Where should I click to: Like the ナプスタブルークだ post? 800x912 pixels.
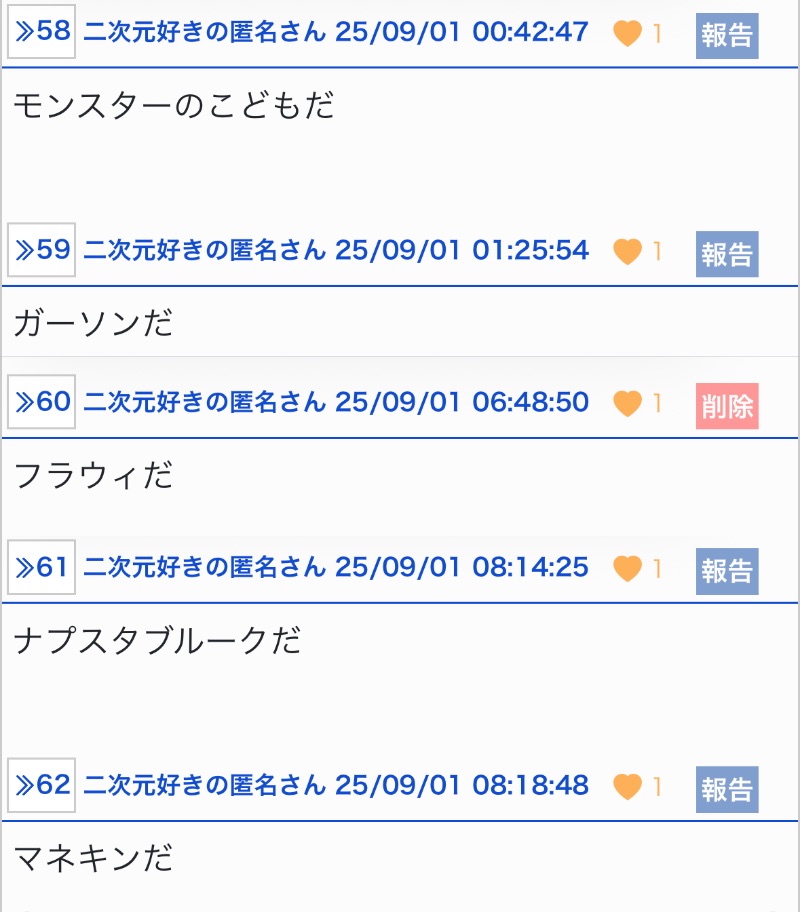click(627, 570)
